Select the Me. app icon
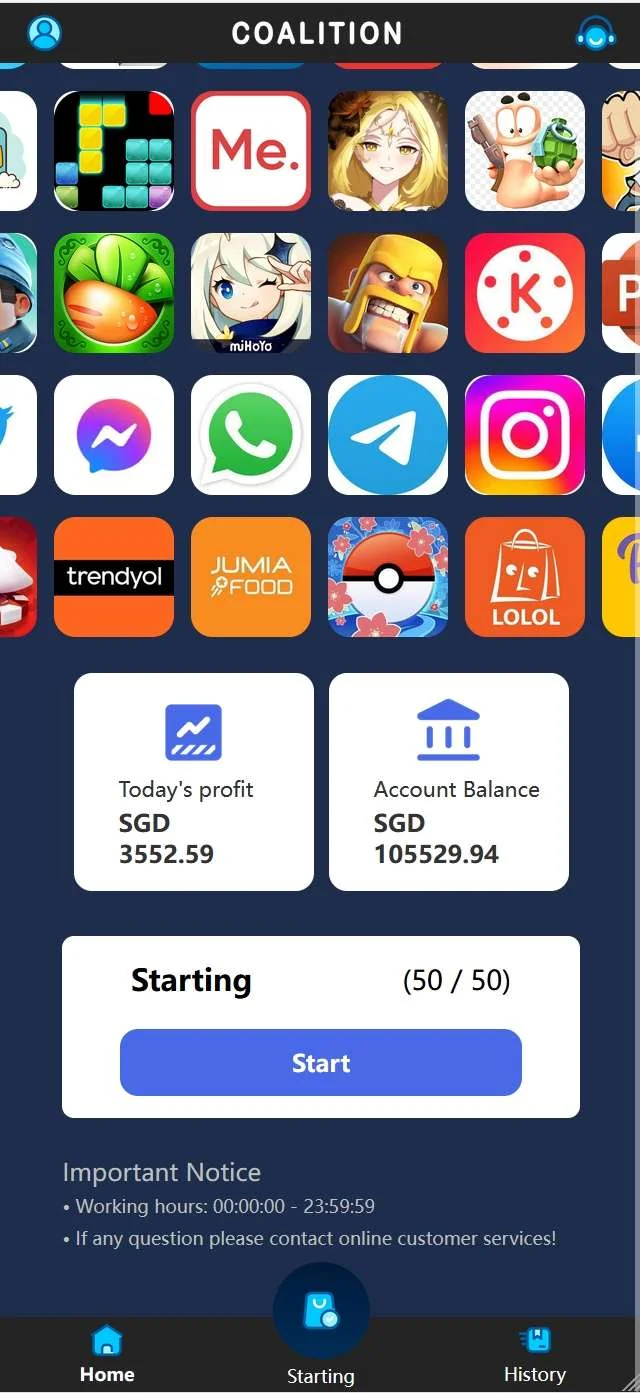The width and height of the screenshot is (640, 1393). pos(251,151)
